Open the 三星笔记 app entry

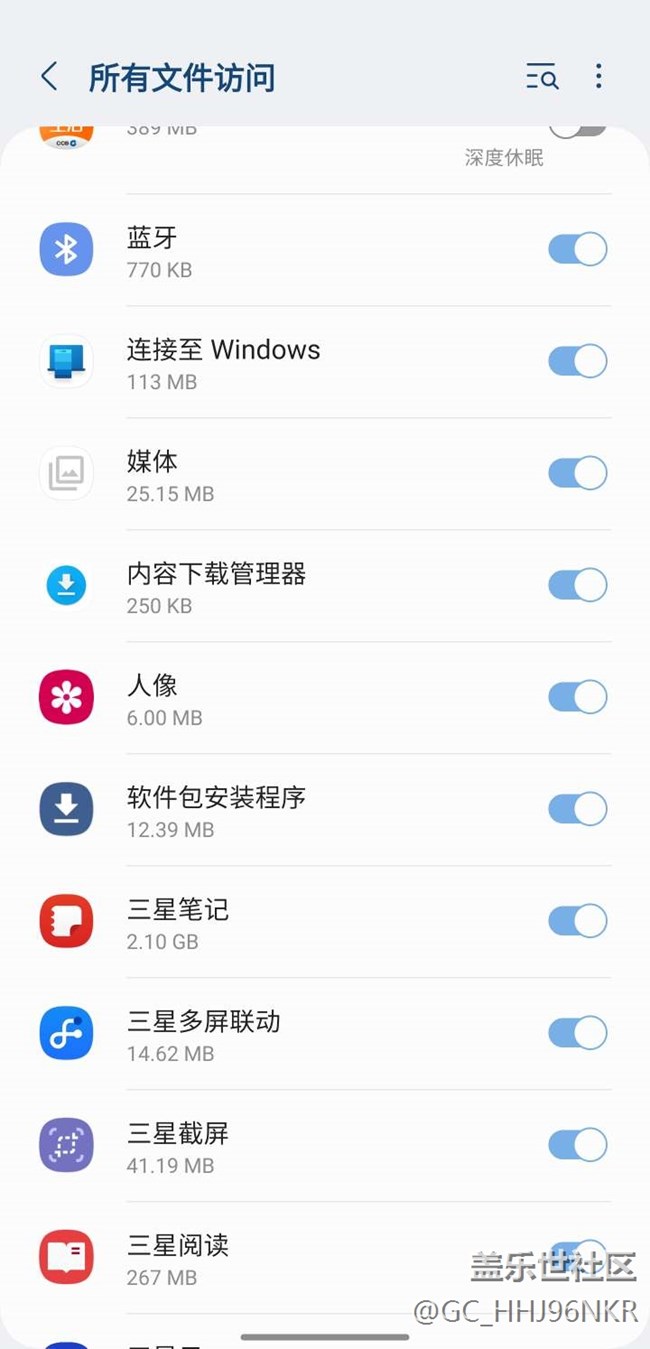pos(325,922)
